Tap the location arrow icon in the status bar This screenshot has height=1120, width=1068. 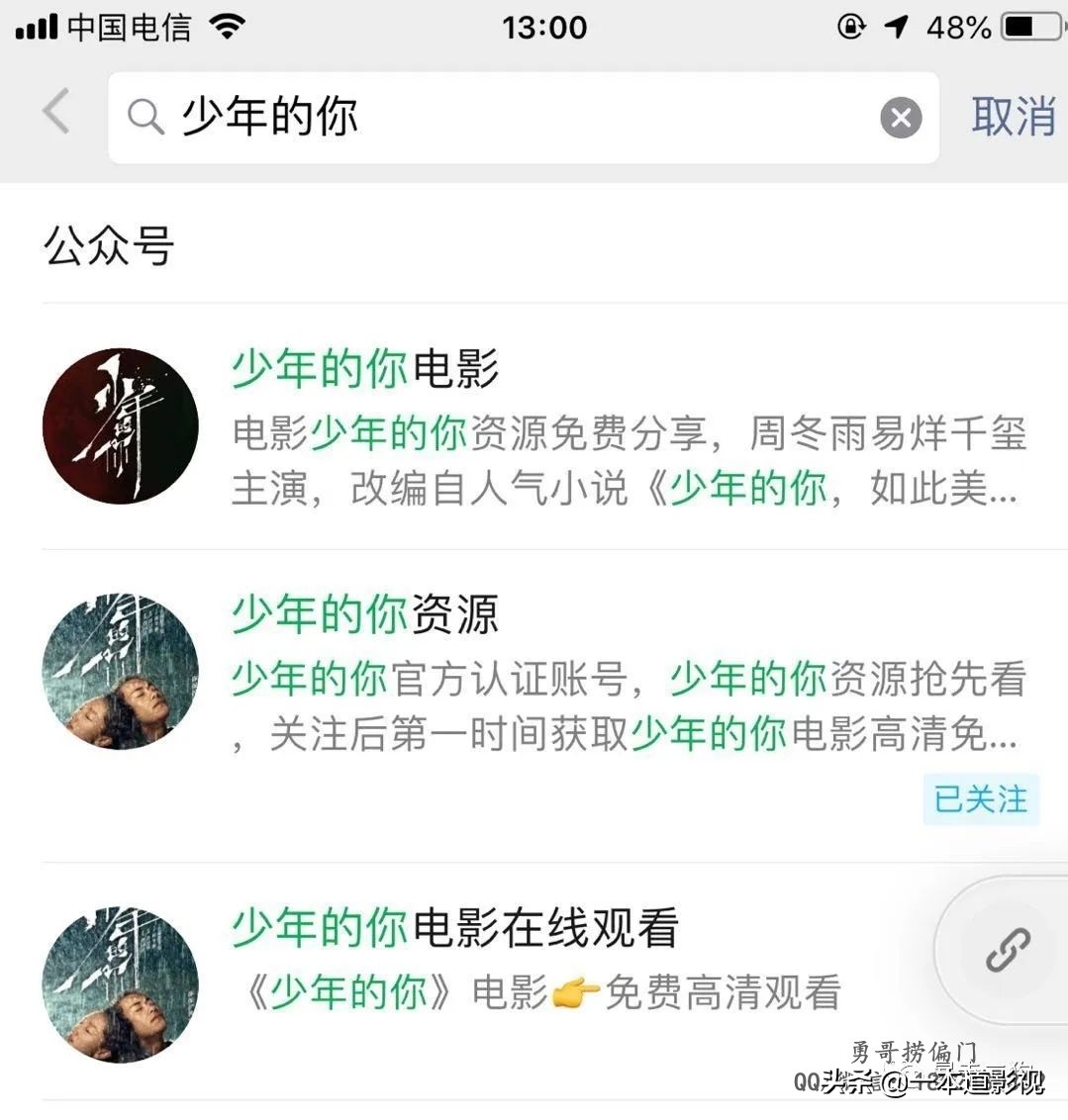(897, 27)
